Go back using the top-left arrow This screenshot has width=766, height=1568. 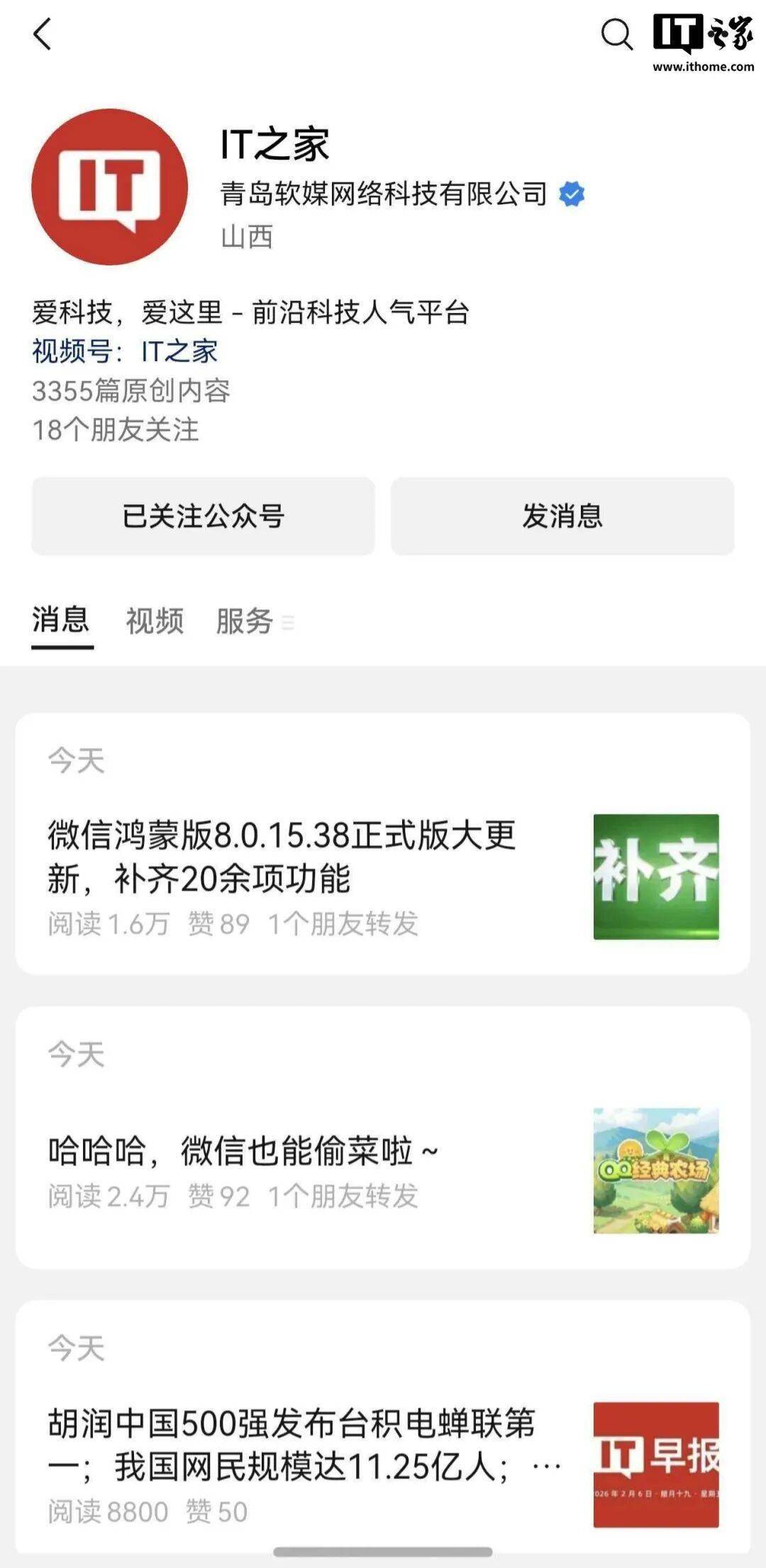(43, 34)
